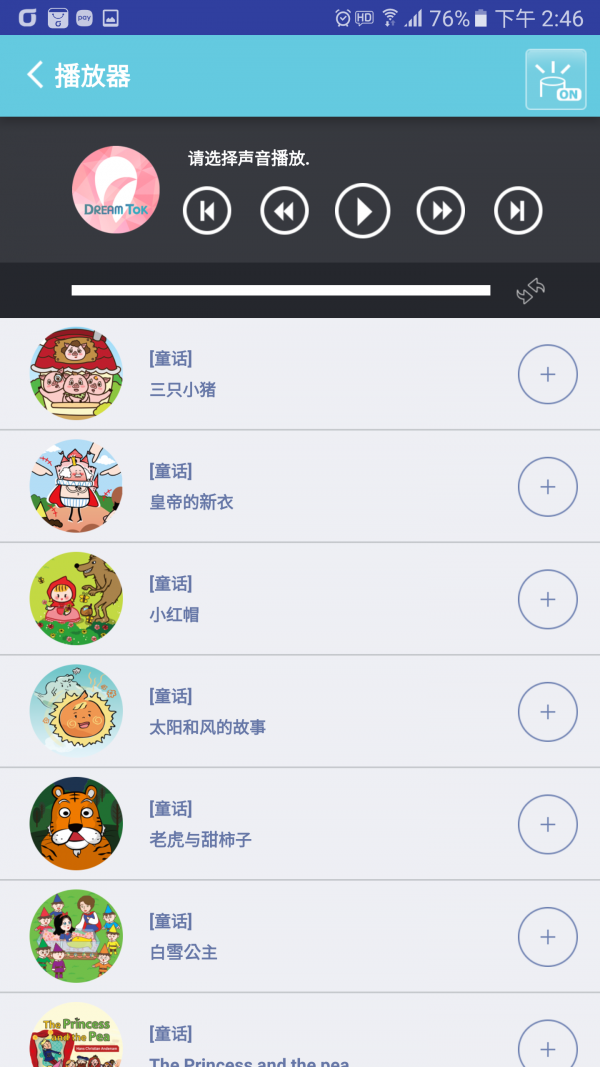Add 太阳和风的故事 with the plus button
The width and height of the screenshot is (600, 1067).
pyautogui.click(x=547, y=712)
